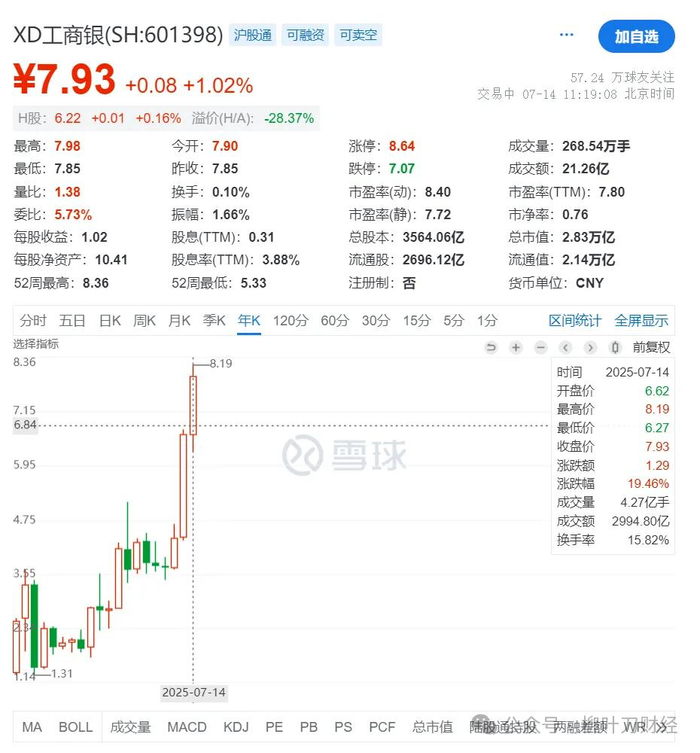This screenshot has width=700, height=753.
Task: Display the 成交量 volume indicator
Action: (x=130, y=727)
